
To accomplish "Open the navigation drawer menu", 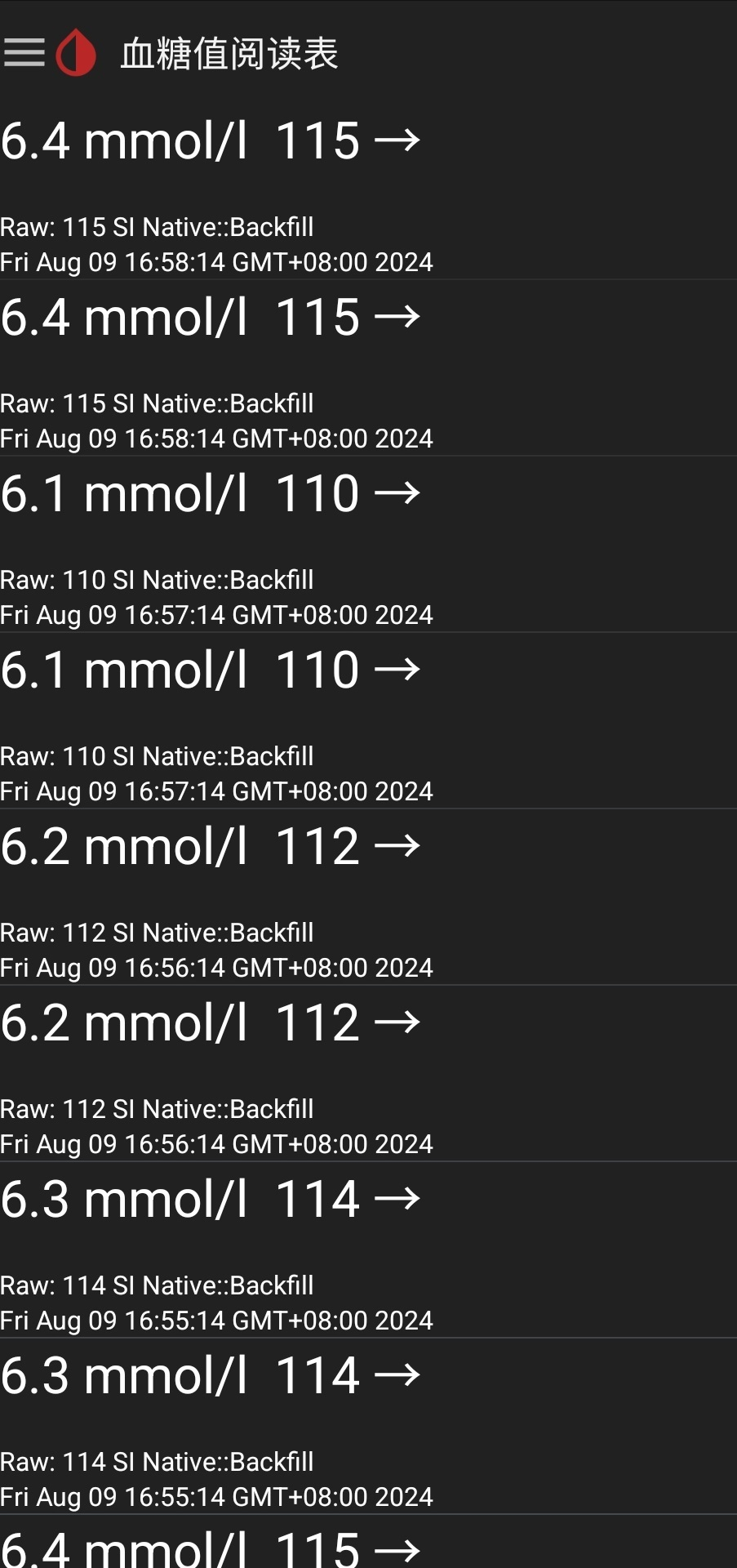I will pyautogui.click(x=24, y=52).
